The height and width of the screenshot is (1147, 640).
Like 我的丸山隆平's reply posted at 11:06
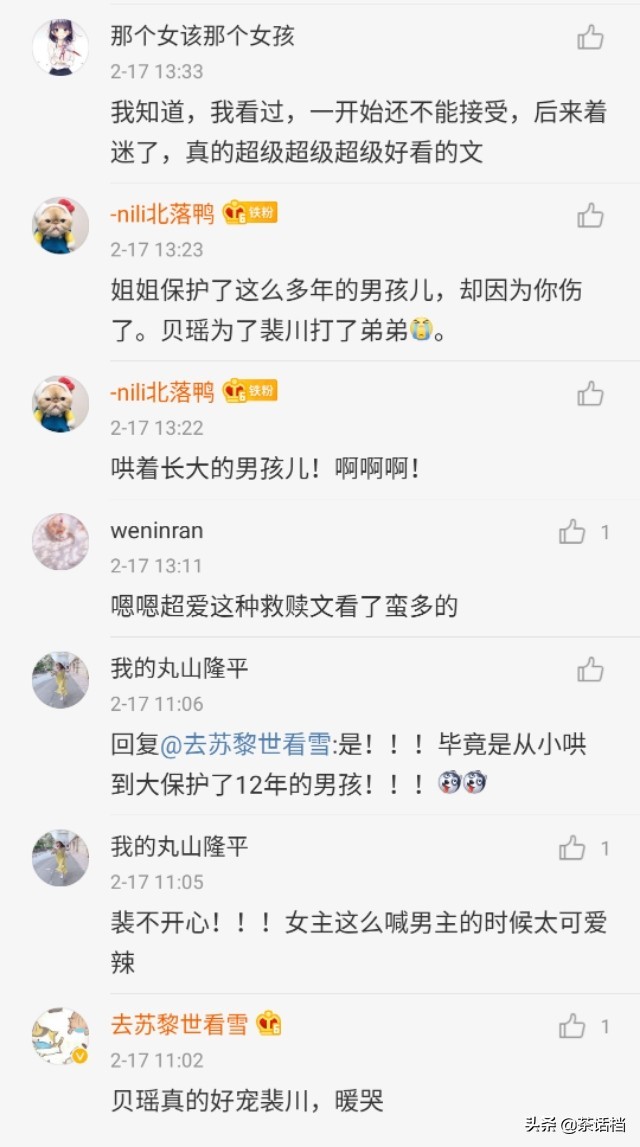tap(590, 669)
